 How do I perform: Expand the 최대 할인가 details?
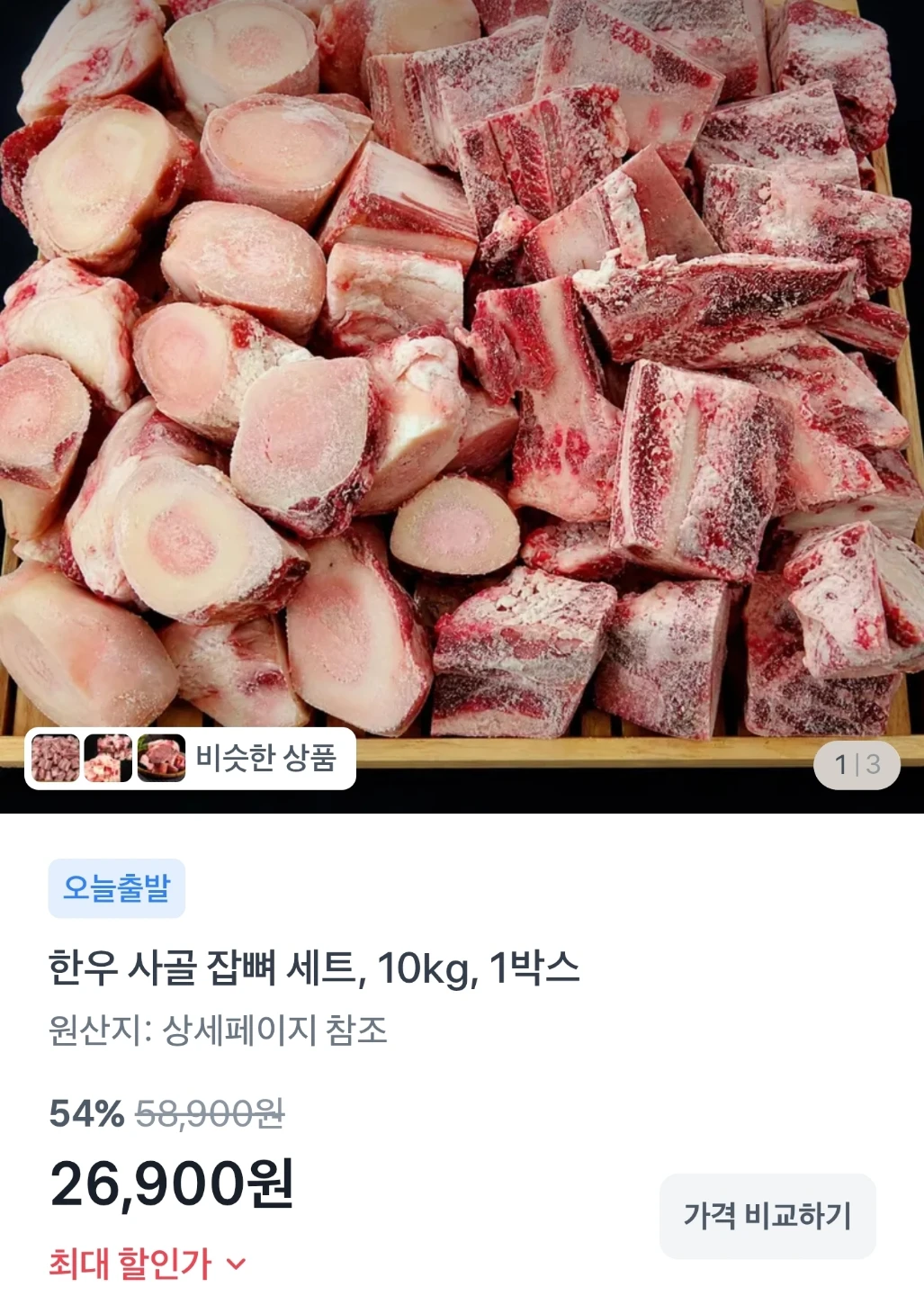[x=148, y=1264]
